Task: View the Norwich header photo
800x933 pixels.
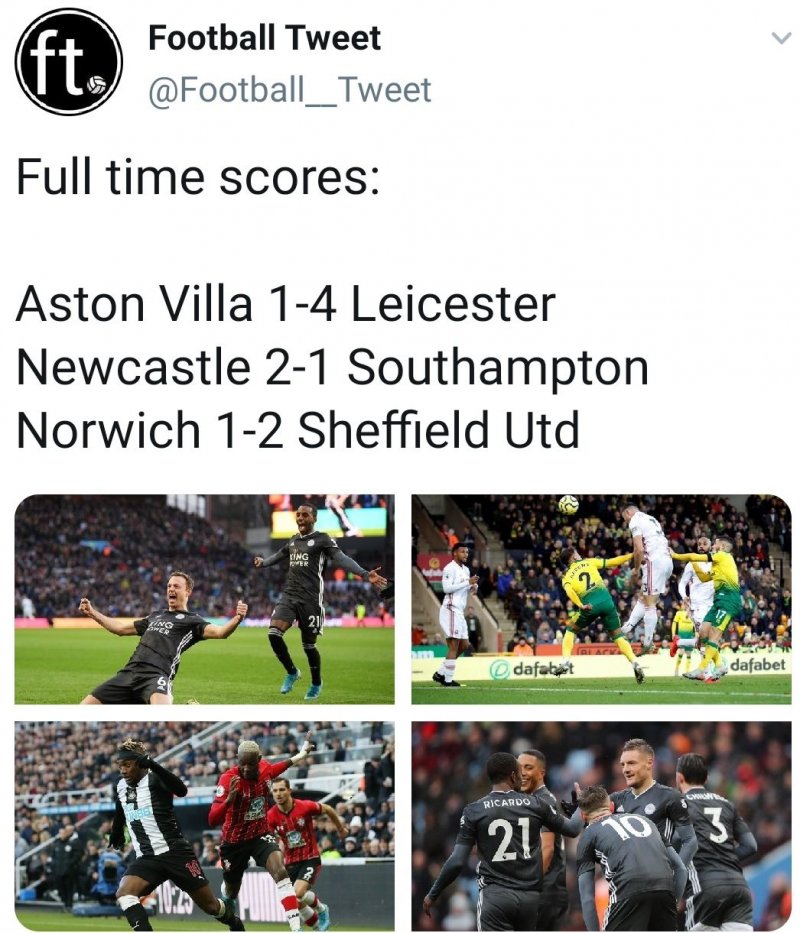Action: coord(601,599)
